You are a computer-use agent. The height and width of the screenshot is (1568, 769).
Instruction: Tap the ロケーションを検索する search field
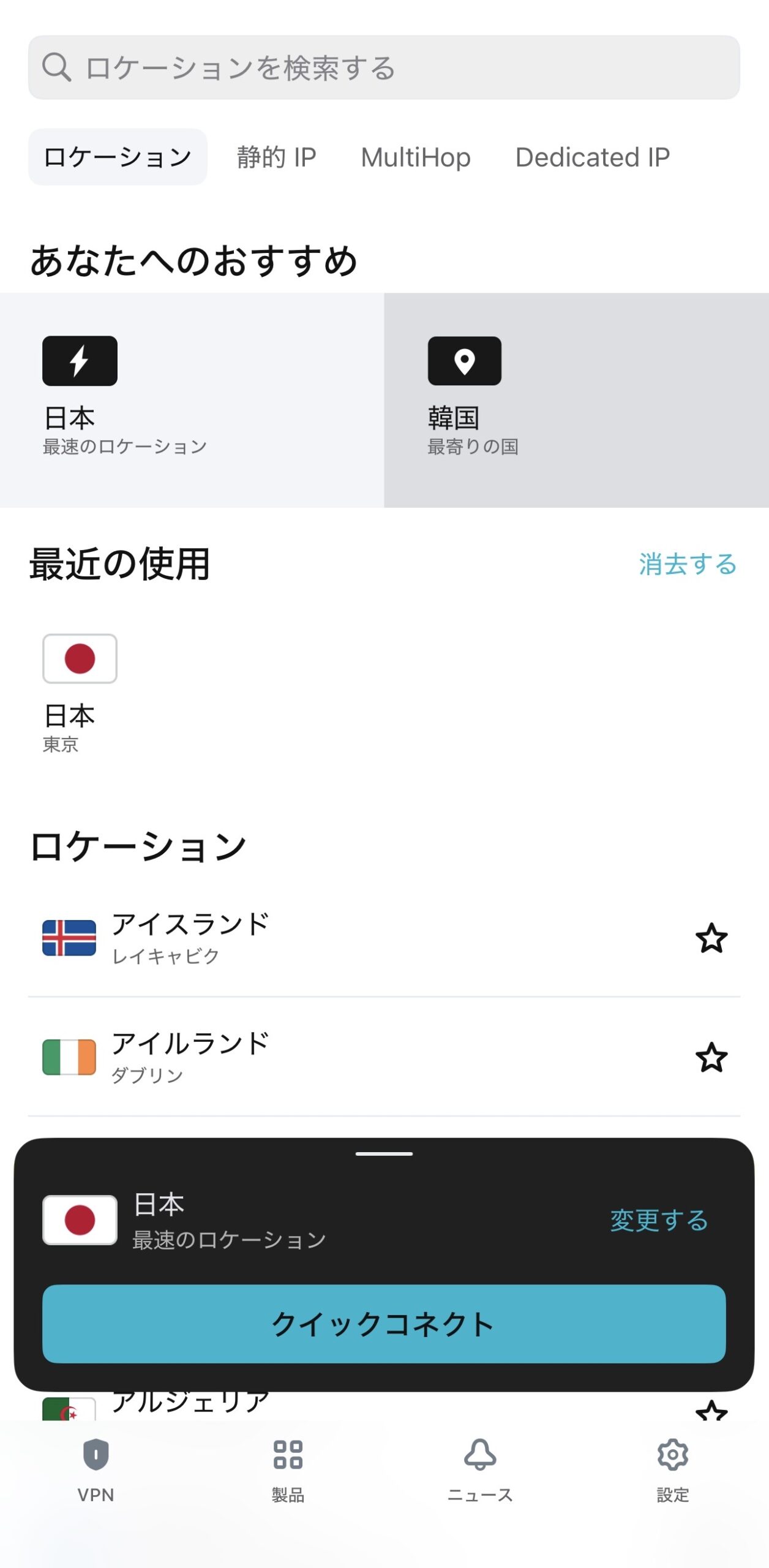pyautogui.click(x=383, y=67)
